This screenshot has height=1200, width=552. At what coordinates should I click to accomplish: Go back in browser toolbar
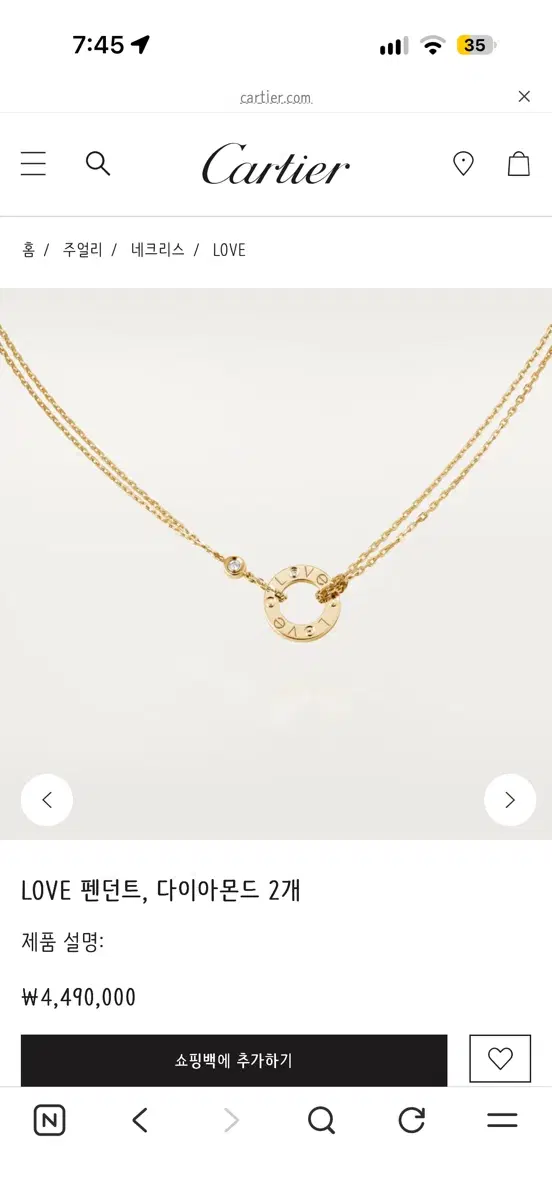click(x=140, y=1121)
